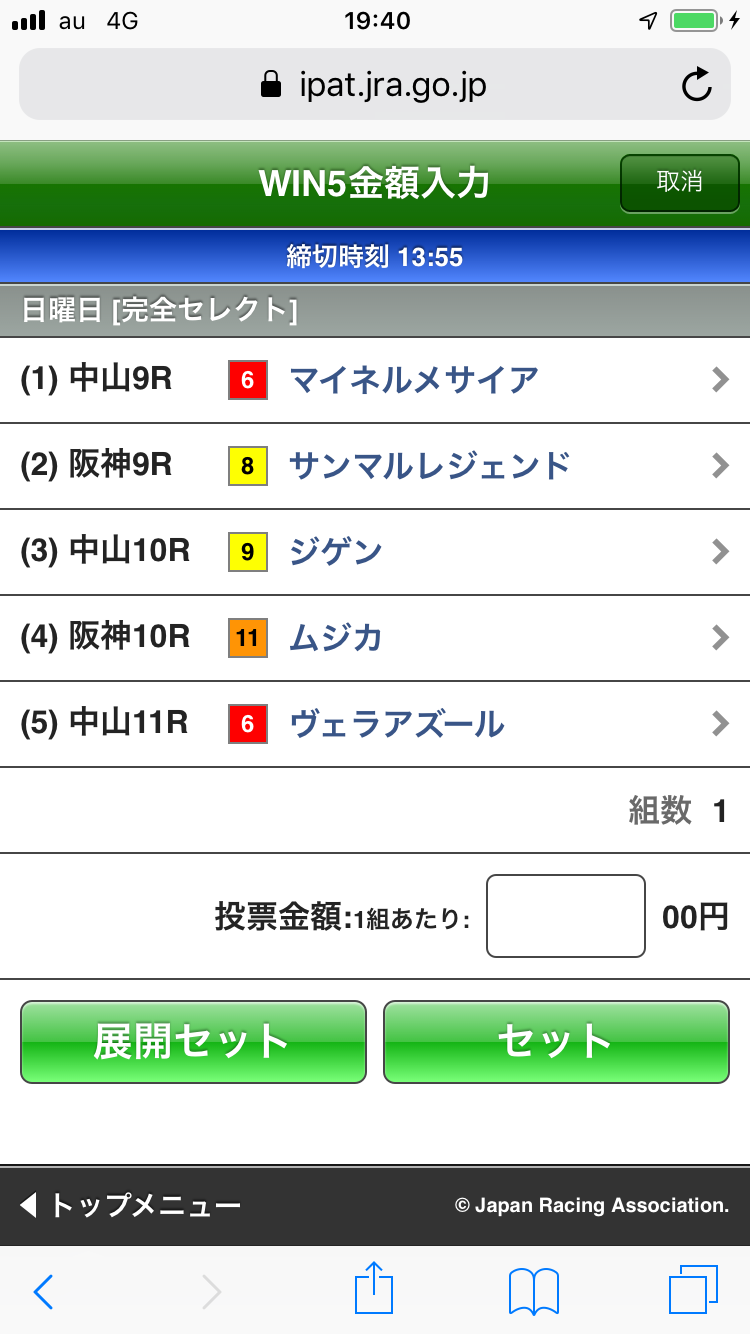Return to トップメニュー
This screenshot has height=1334, width=750.
(x=132, y=1206)
